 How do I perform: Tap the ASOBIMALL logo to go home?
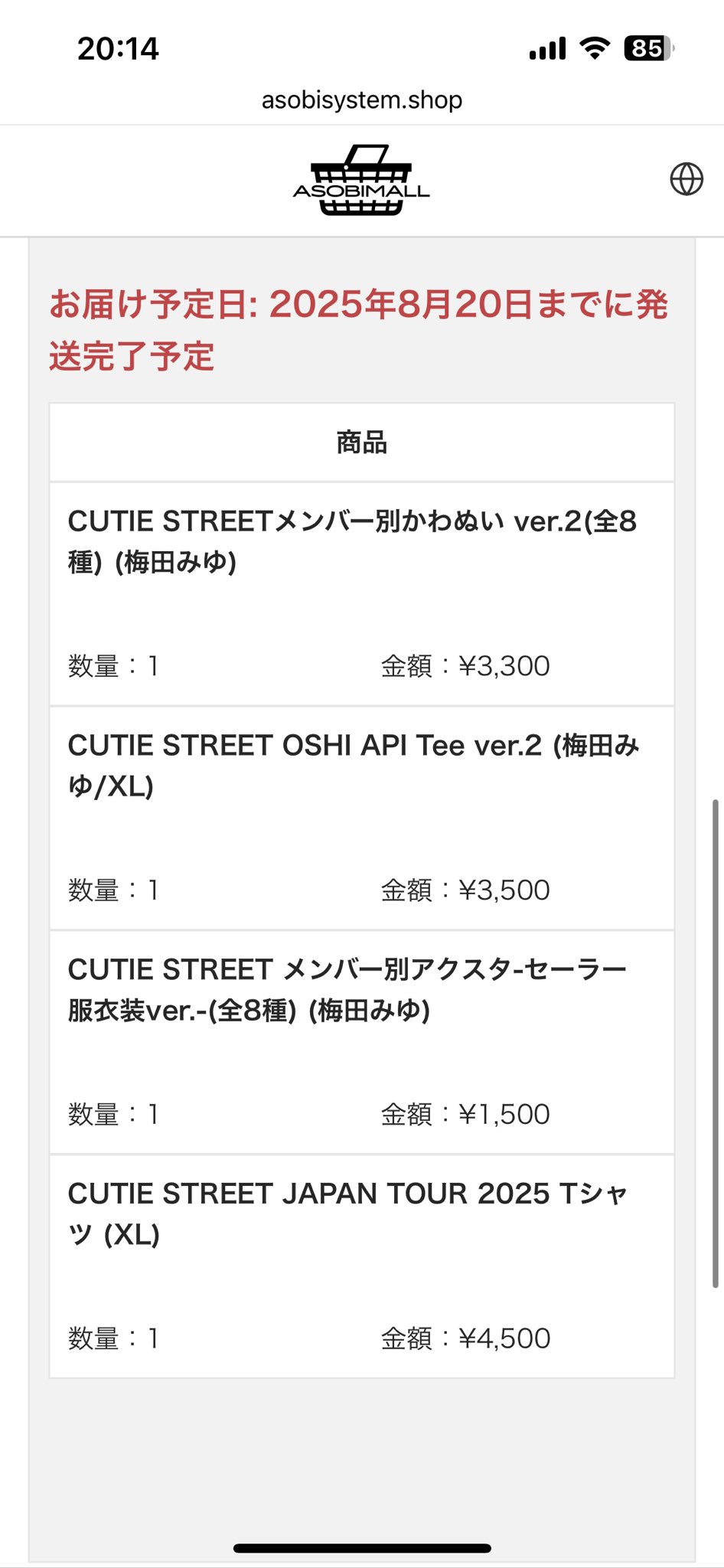(361, 180)
